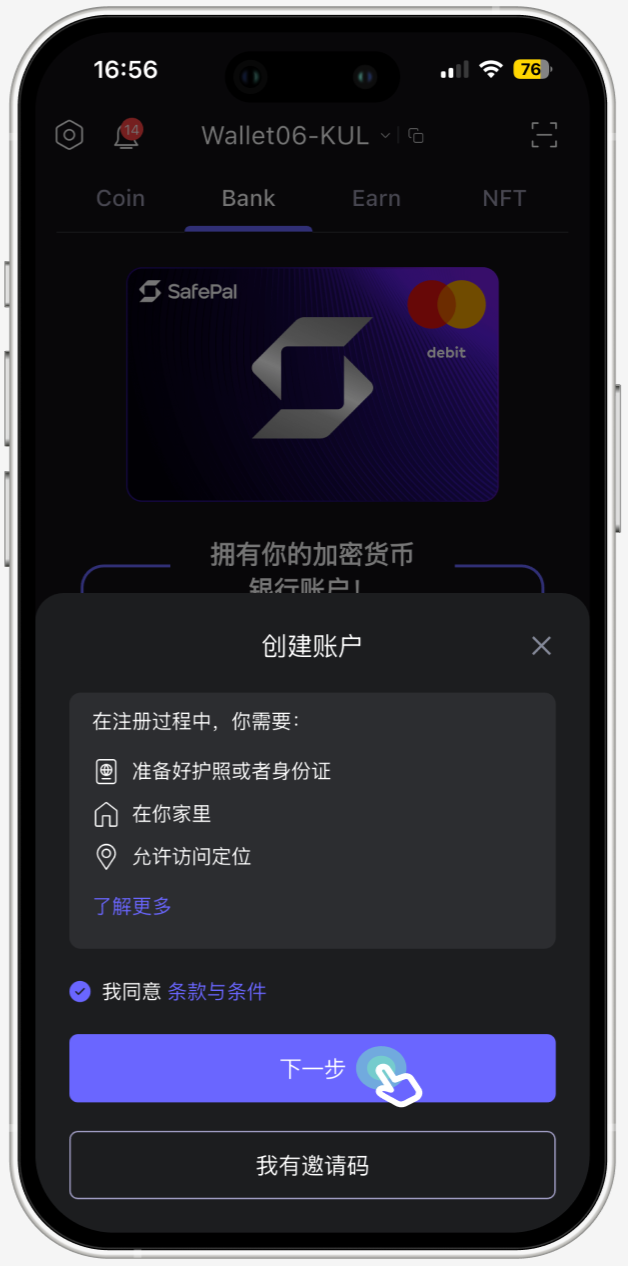Switch to the Earn tab
The width and height of the screenshot is (628, 1266).
376,198
